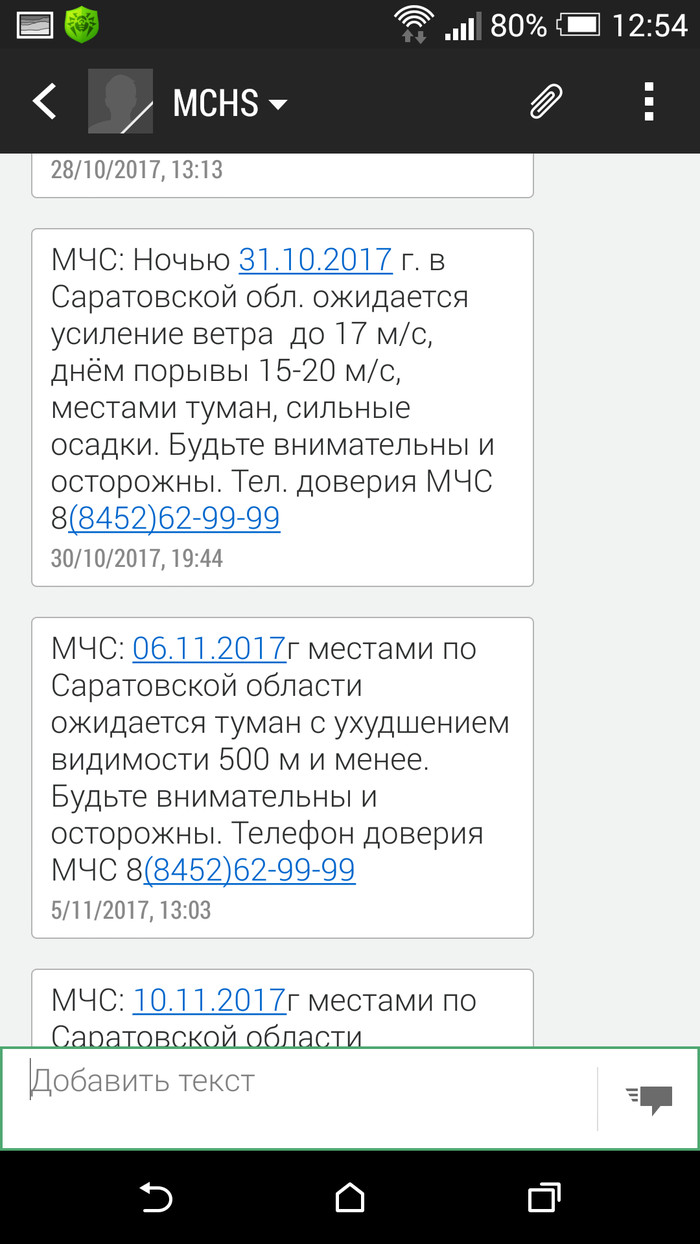The height and width of the screenshot is (1244, 700).
Task: Send the message
Action: tap(650, 1099)
